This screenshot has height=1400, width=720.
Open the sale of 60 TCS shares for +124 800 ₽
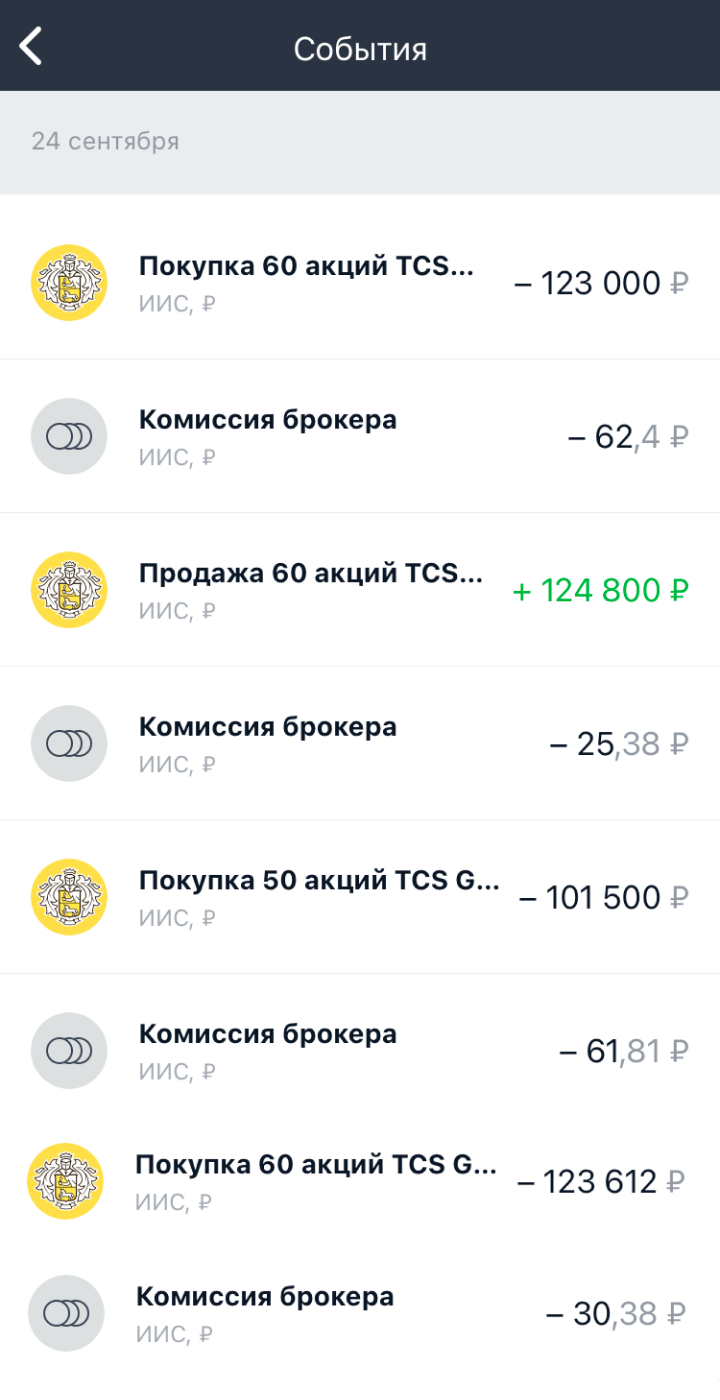point(360,590)
